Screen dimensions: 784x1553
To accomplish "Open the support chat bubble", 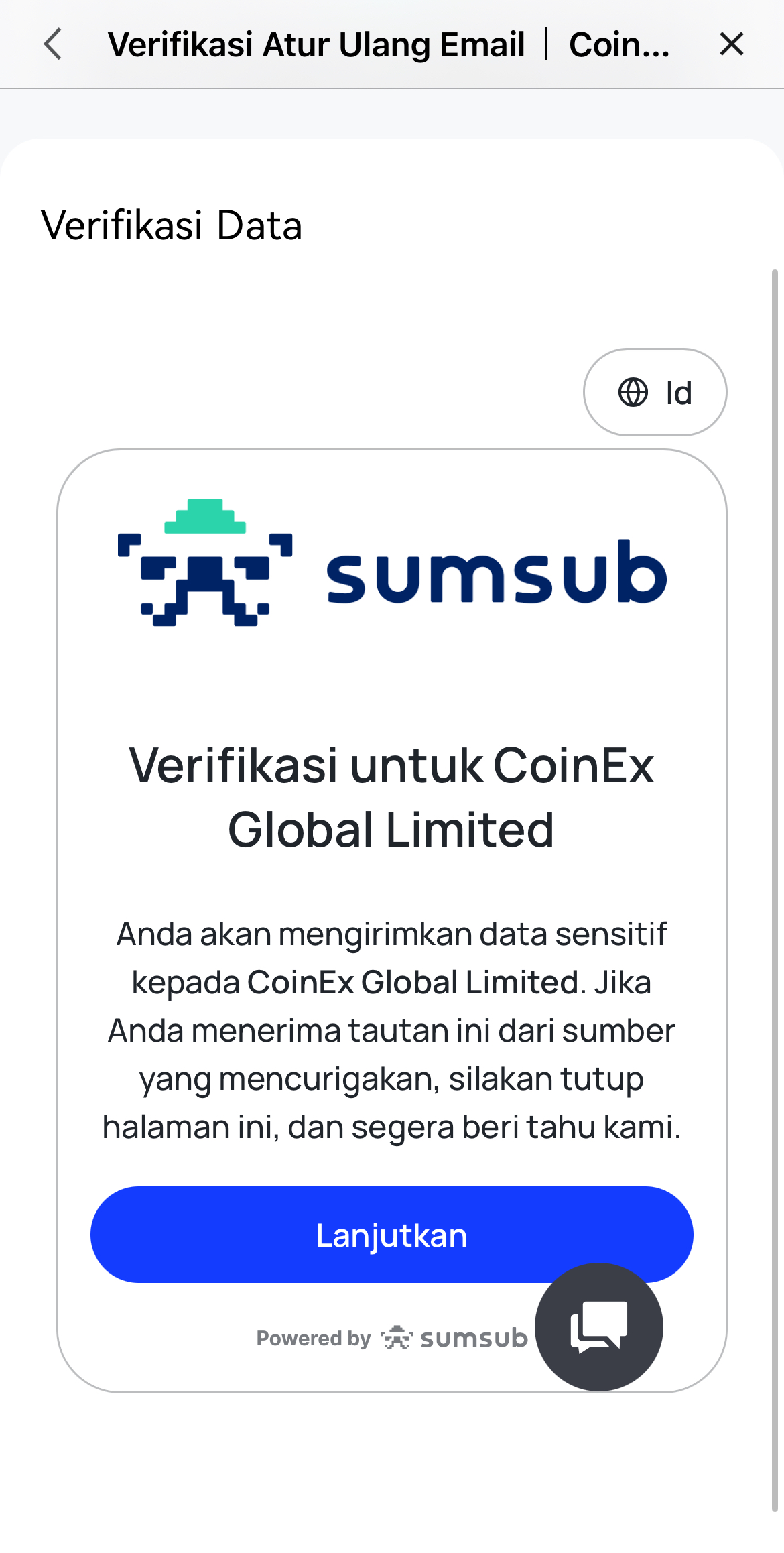I will (598, 1327).
